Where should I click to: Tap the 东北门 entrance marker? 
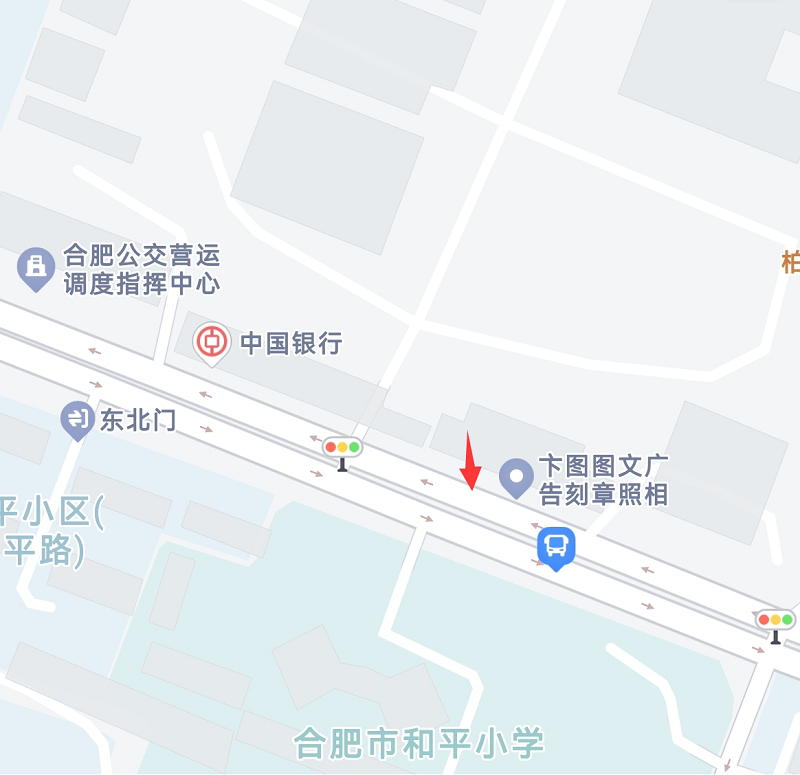click(77, 420)
